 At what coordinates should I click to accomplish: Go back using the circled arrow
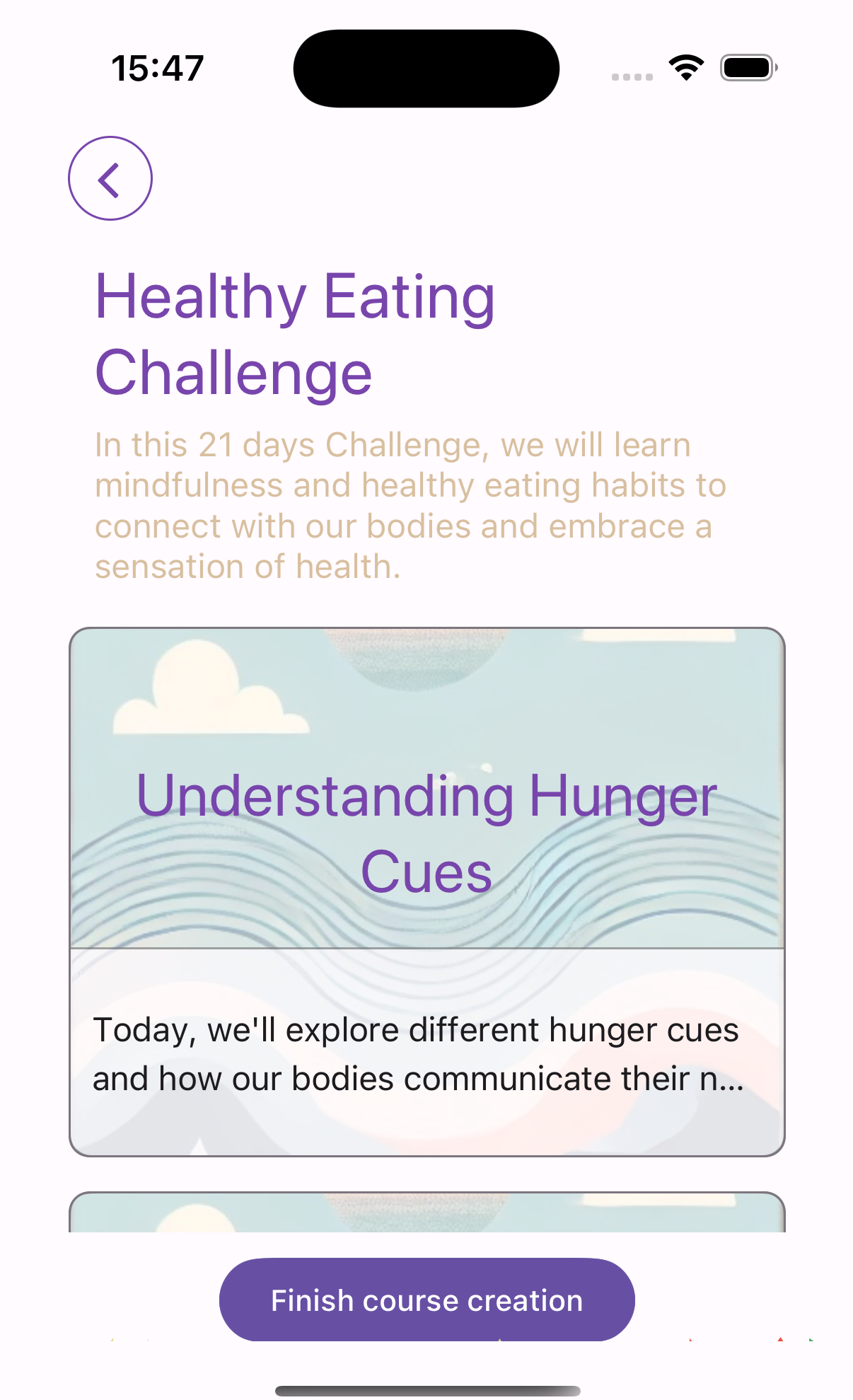click(110, 178)
